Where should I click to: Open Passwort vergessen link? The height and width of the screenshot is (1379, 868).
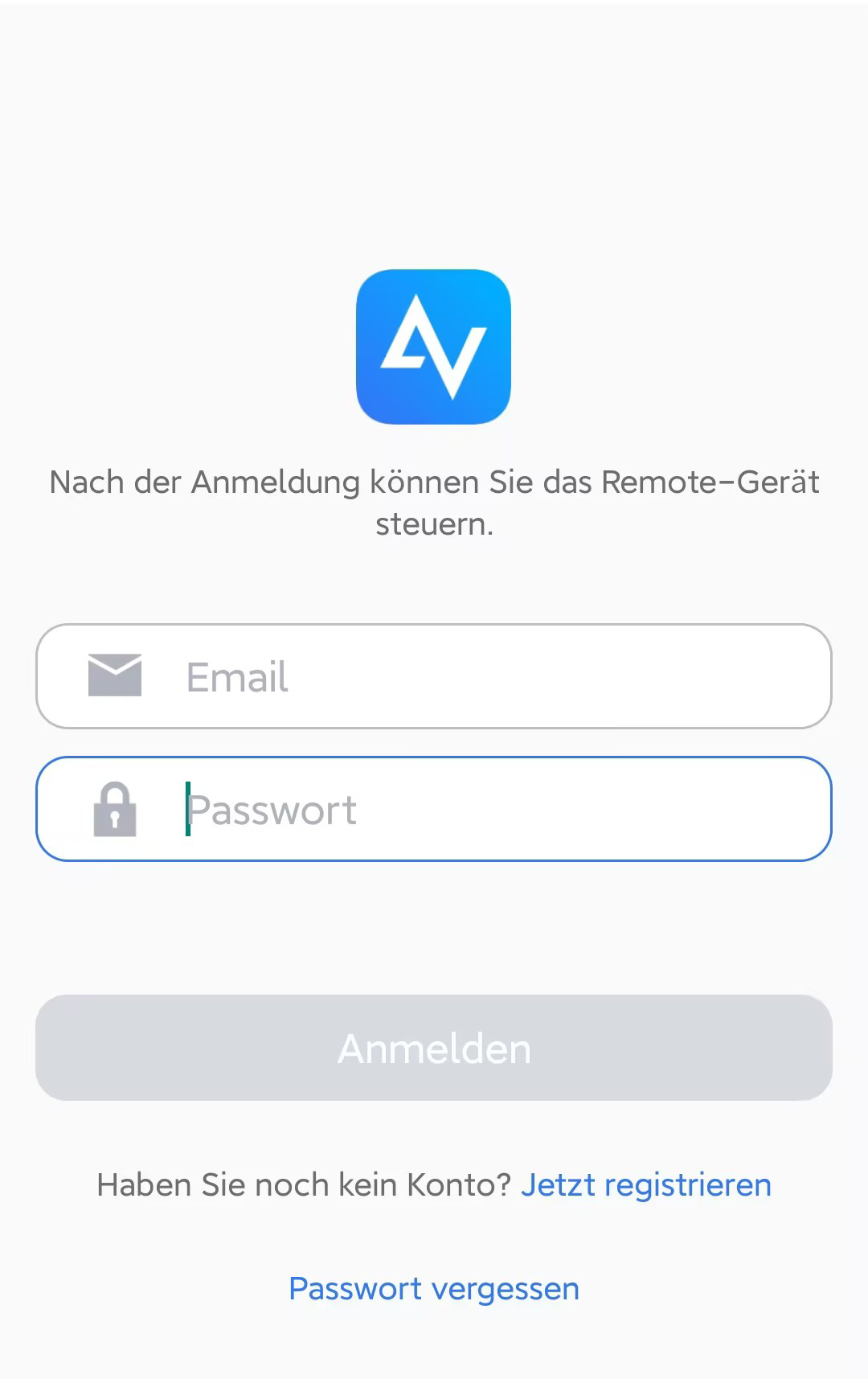(x=434, y=1288)
